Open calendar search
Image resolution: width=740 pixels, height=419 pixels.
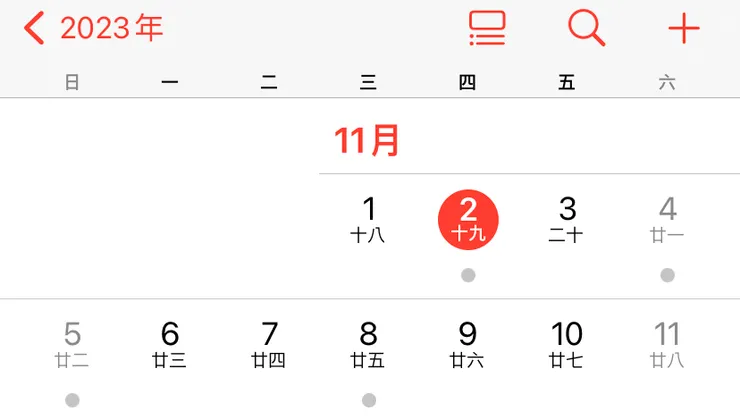pyautogui.click(x=586, y=28)
